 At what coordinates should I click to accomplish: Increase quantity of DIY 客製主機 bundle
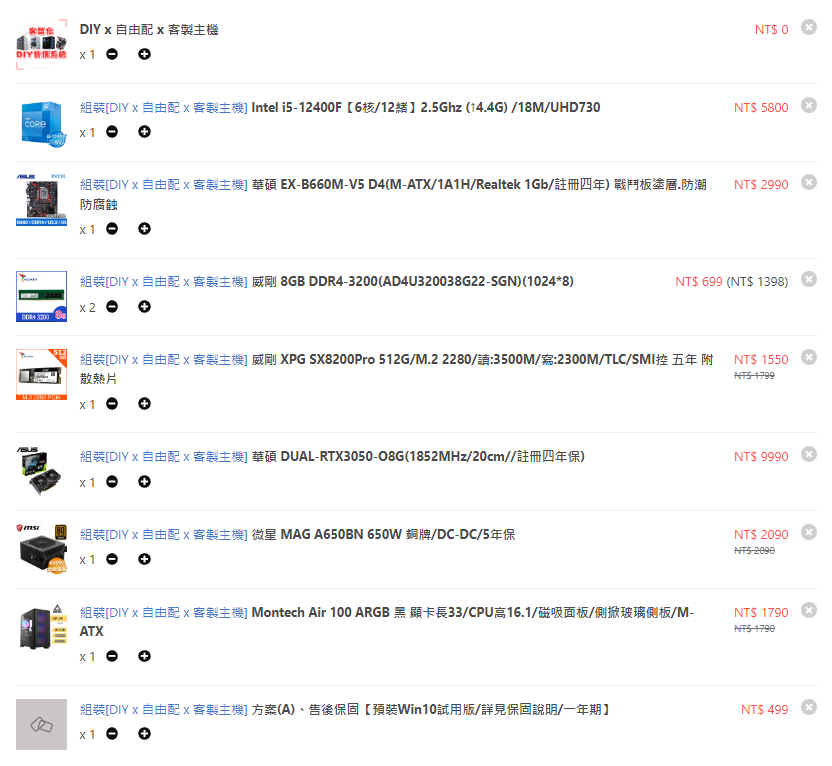click(x=144, y=54)
